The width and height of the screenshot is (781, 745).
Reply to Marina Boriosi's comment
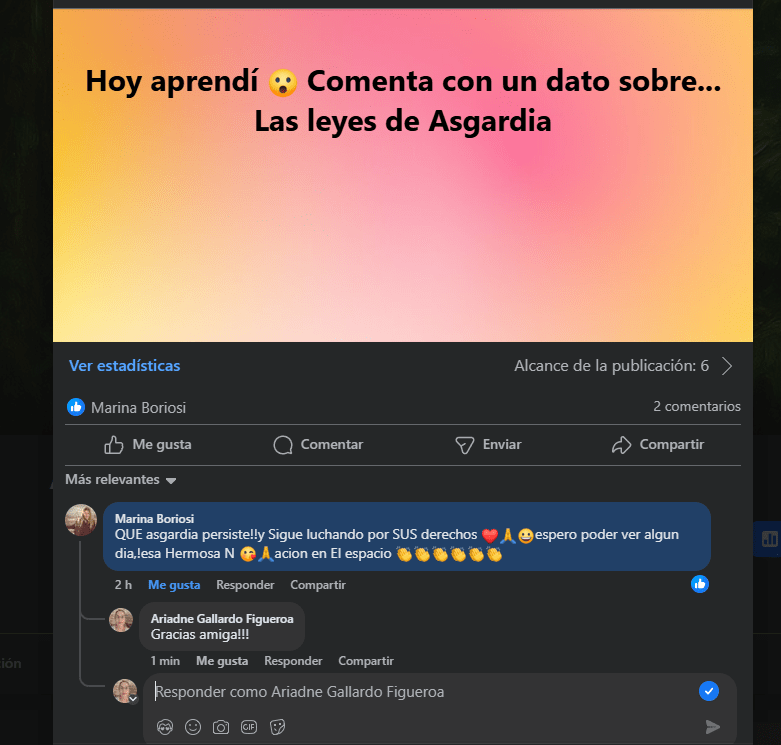coord(245,585)
